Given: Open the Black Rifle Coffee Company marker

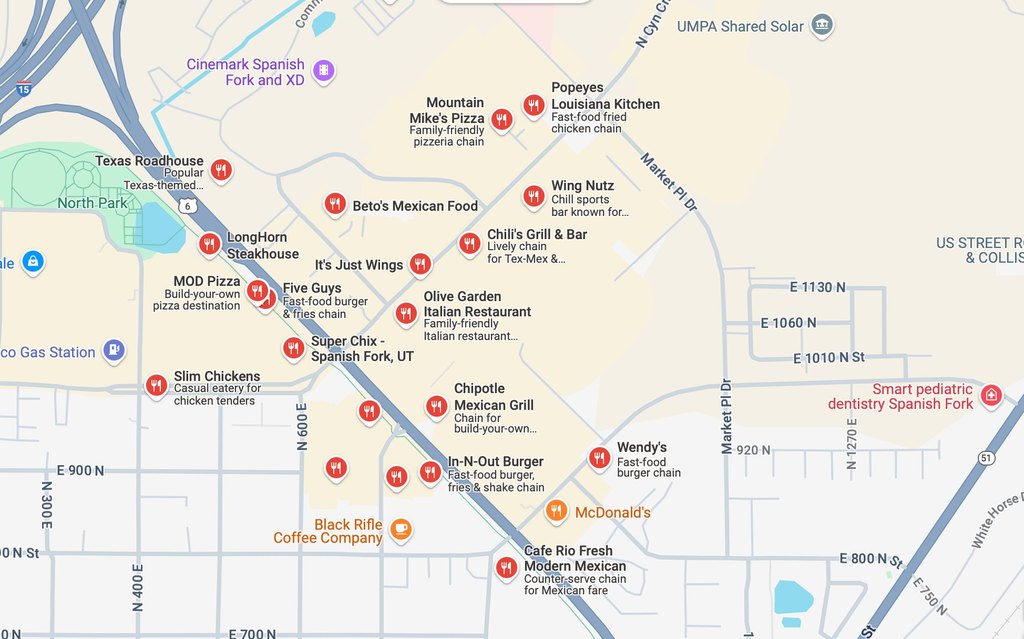Looking at the screenshot, I should 400,528.
